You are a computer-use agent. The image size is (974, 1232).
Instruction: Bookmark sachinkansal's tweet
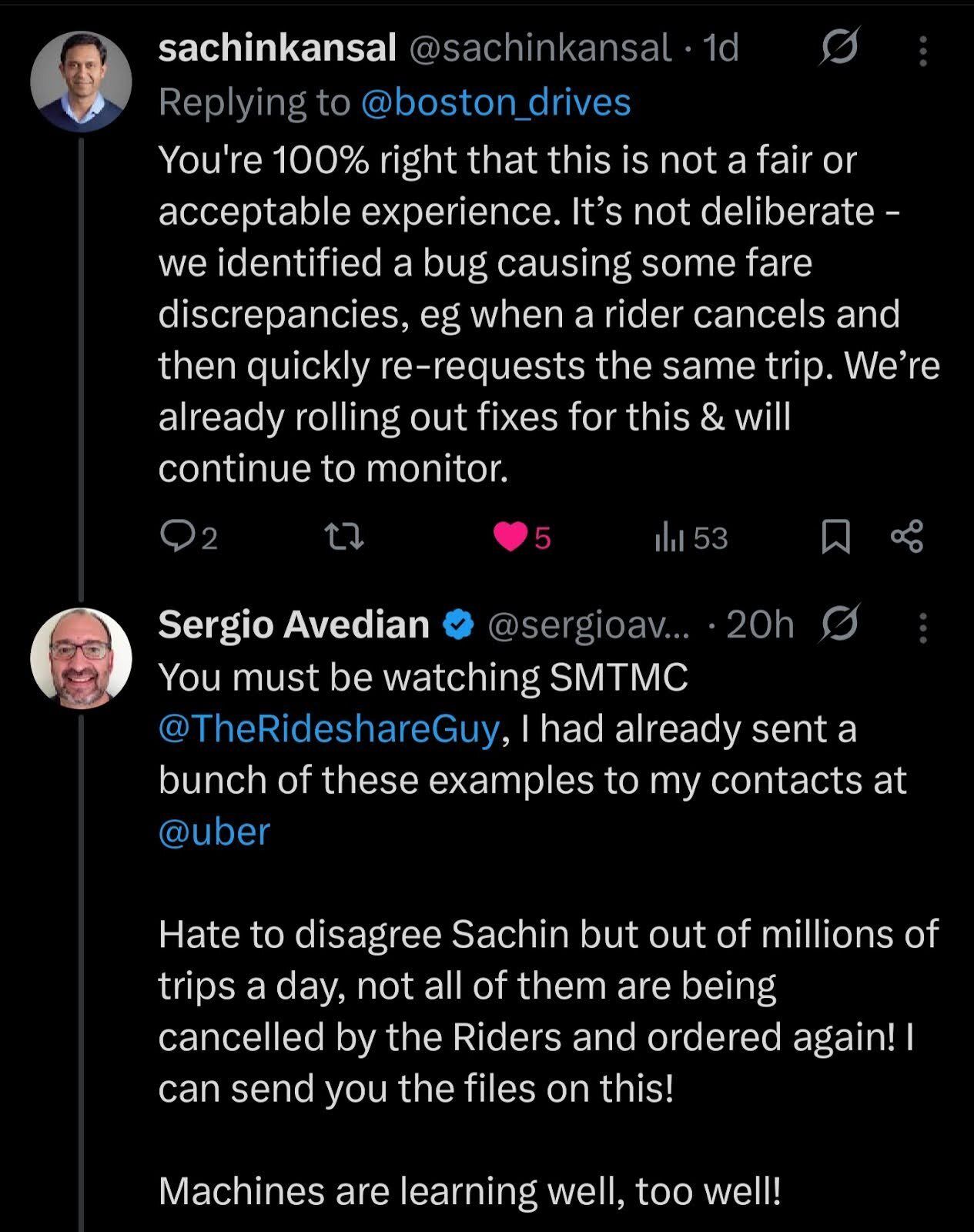(835, 537)
